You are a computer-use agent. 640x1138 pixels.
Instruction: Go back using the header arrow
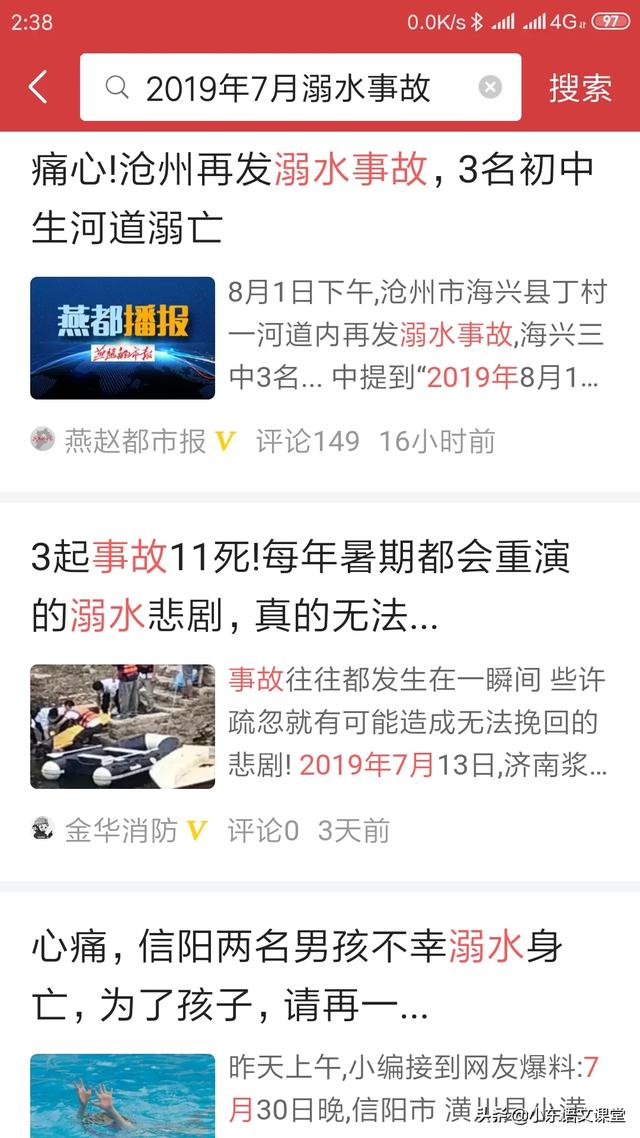point(38,88)
